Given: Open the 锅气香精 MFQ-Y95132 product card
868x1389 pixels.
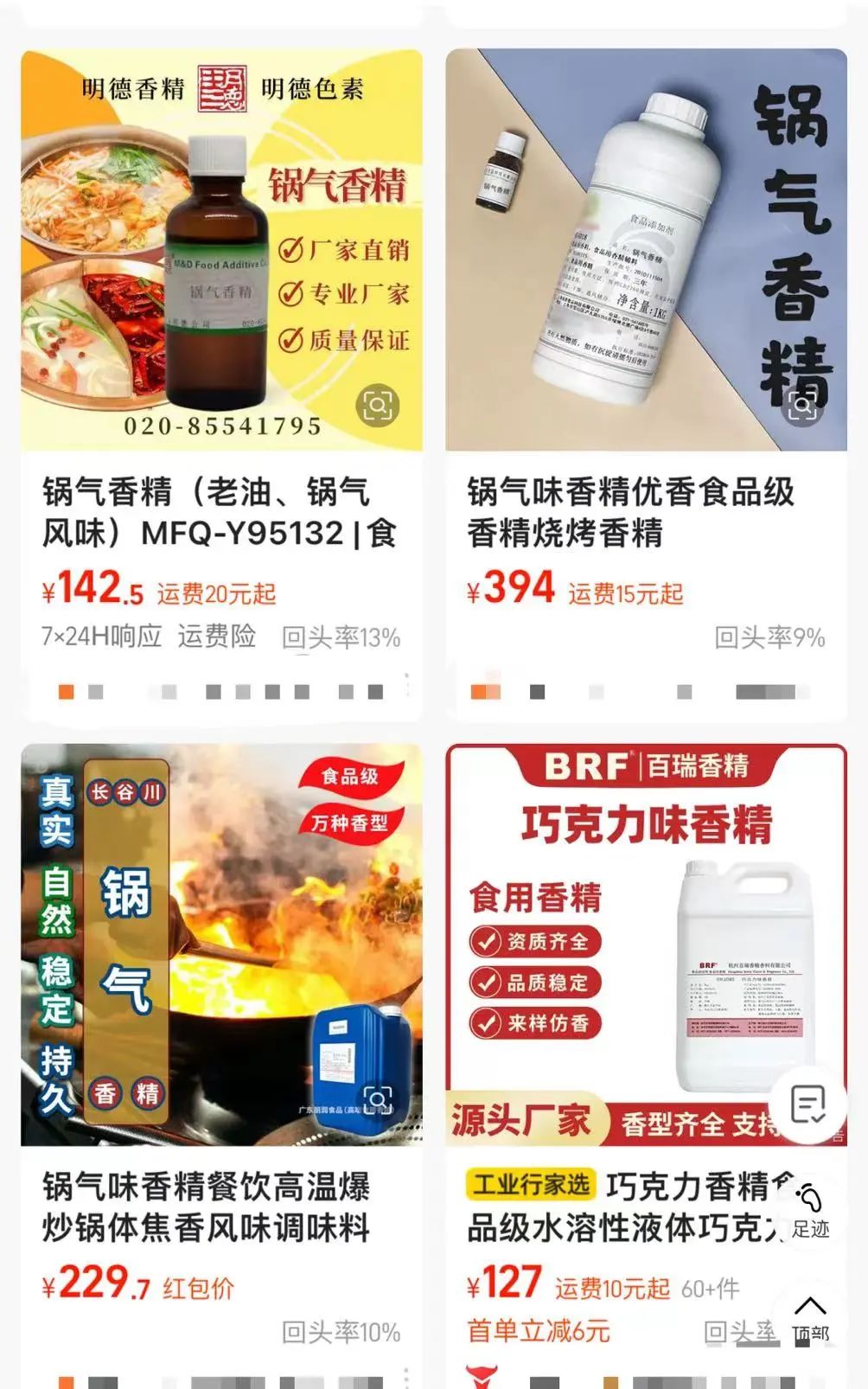Looking at the screenshot, I should tap(220, 512).
